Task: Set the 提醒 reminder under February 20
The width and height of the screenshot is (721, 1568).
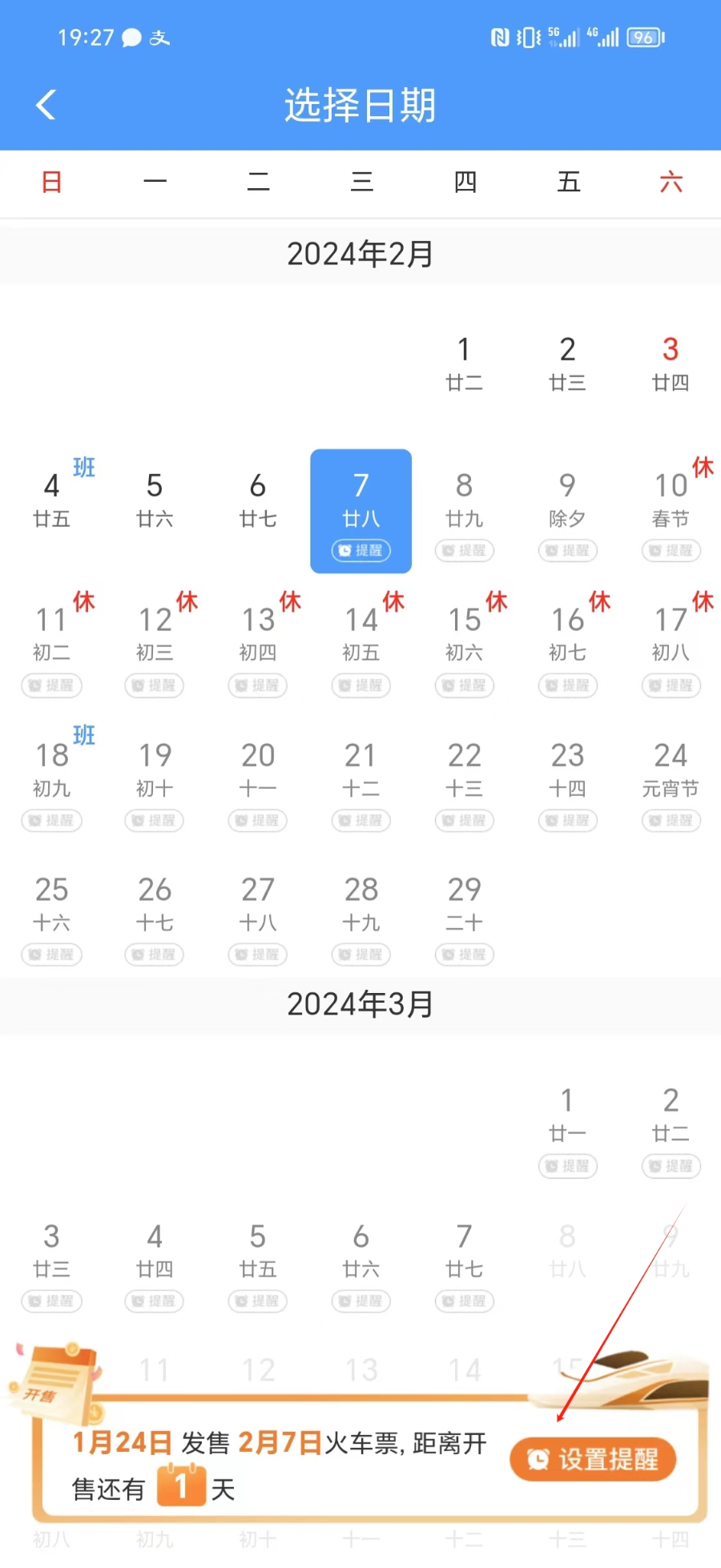Action: tap(258, 820)
